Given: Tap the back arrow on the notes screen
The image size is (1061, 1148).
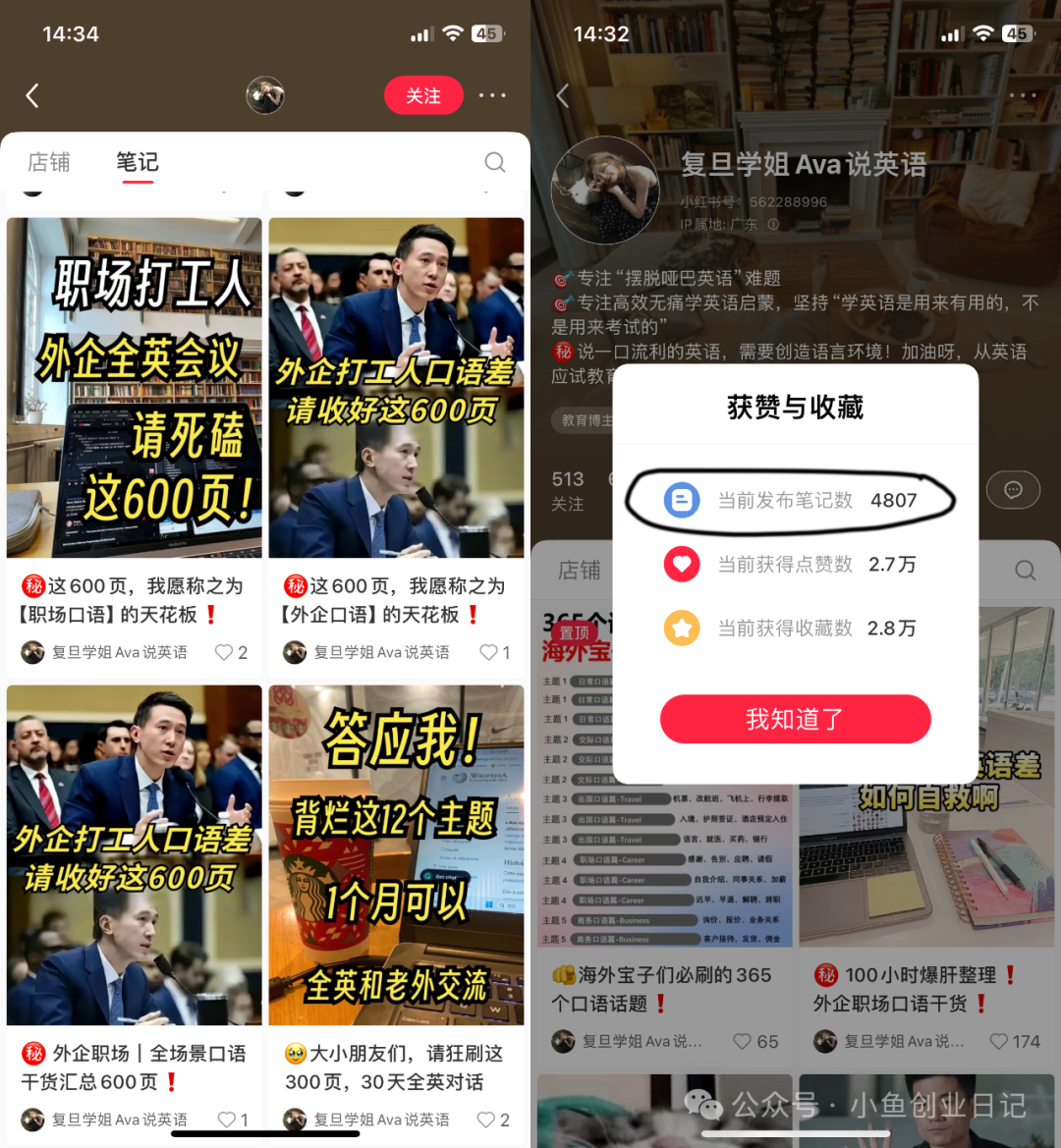Looking at the screenshot, I should [31, 95].
